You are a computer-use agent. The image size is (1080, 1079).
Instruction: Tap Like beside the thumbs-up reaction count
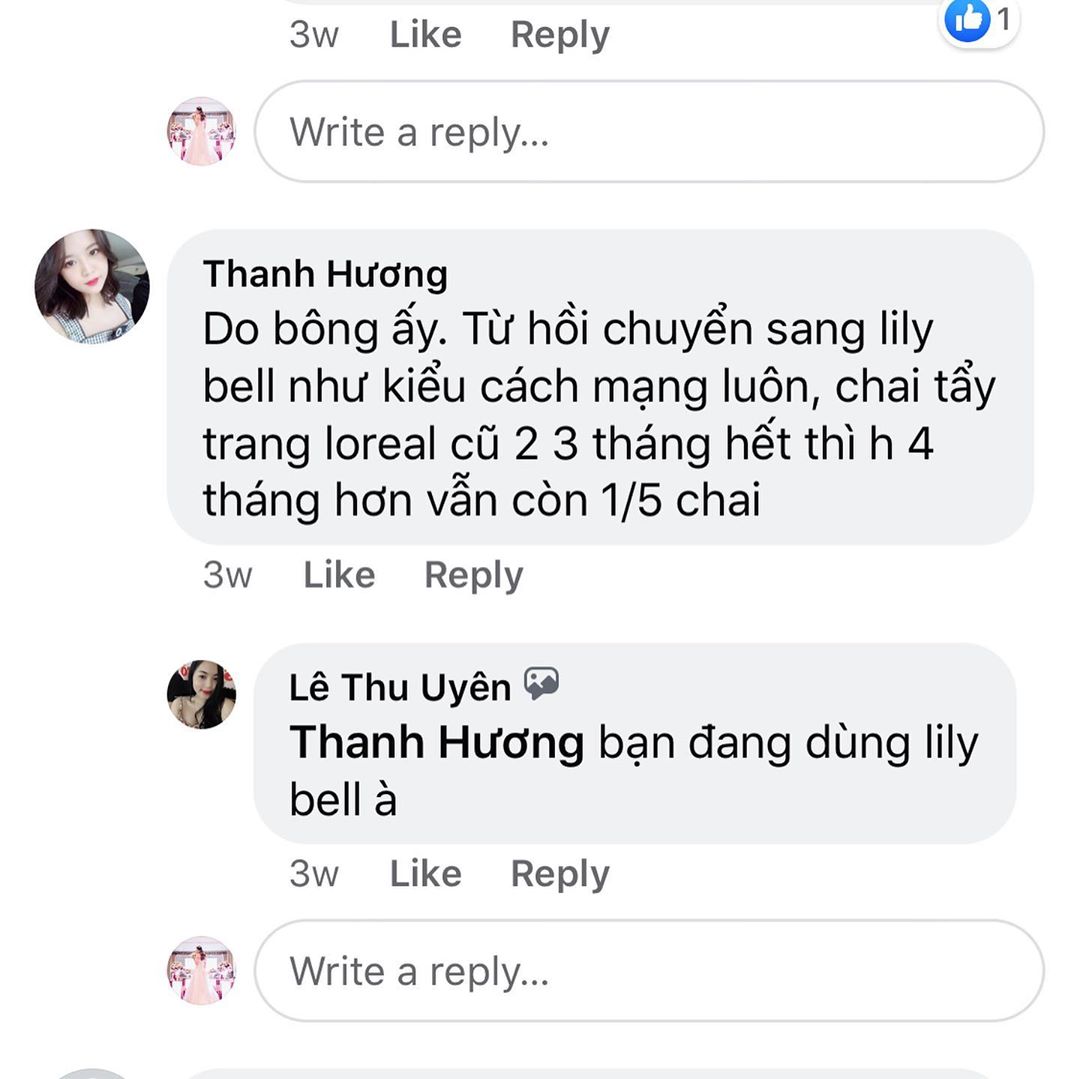425,35
